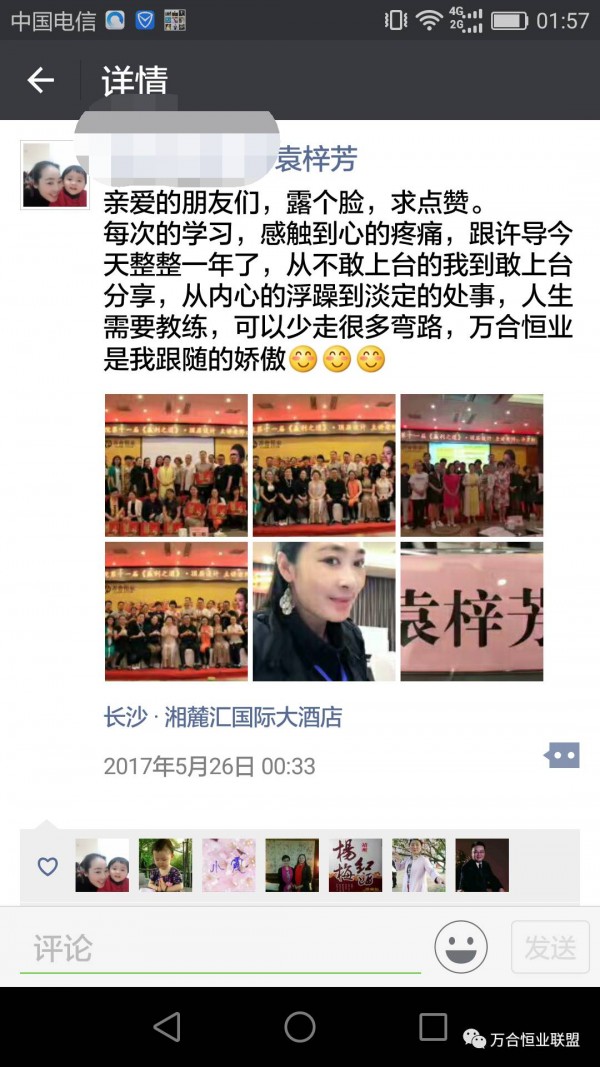Viewport: 600px width, 1067px height.
Task: Open the liker wearing a dark suit
Action: [482, 865]
